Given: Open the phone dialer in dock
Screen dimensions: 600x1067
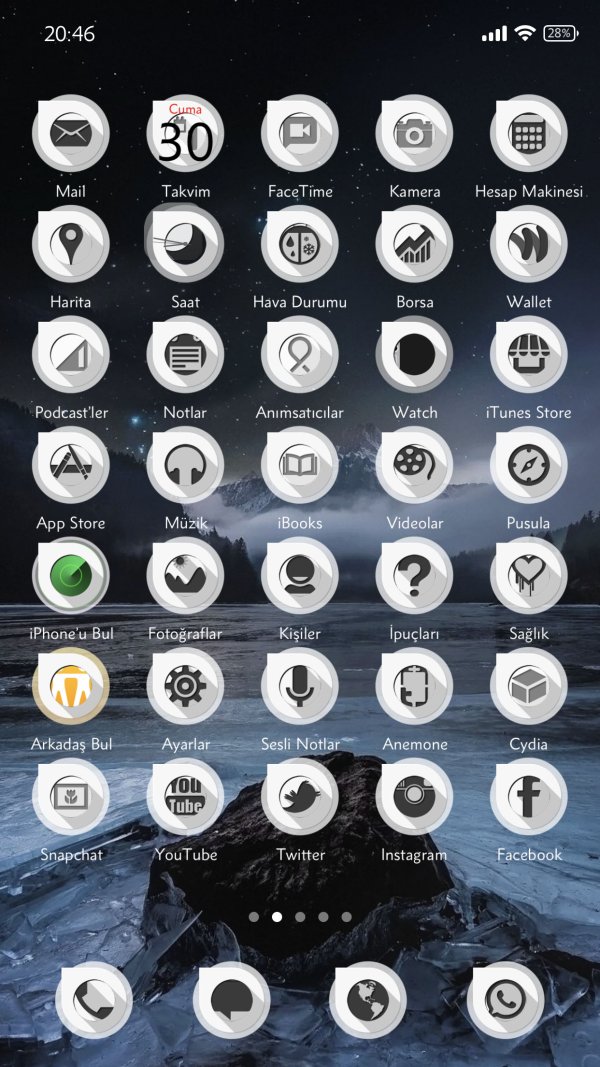Looking at the screenshot, I should click(x=94, y=1000).
